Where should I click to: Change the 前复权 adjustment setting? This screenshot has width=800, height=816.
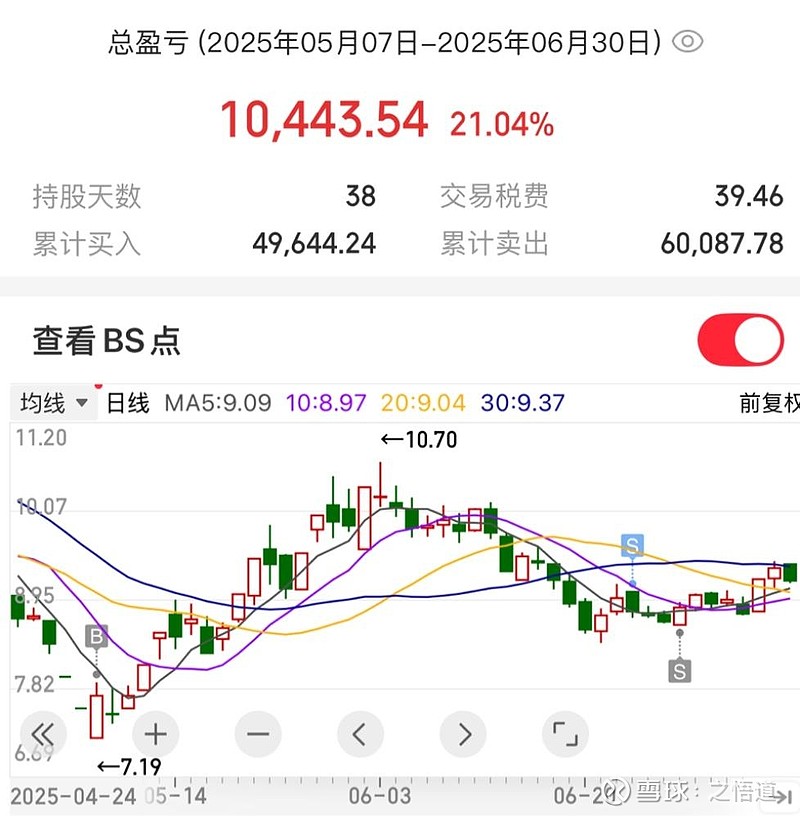tap(768, 403)
